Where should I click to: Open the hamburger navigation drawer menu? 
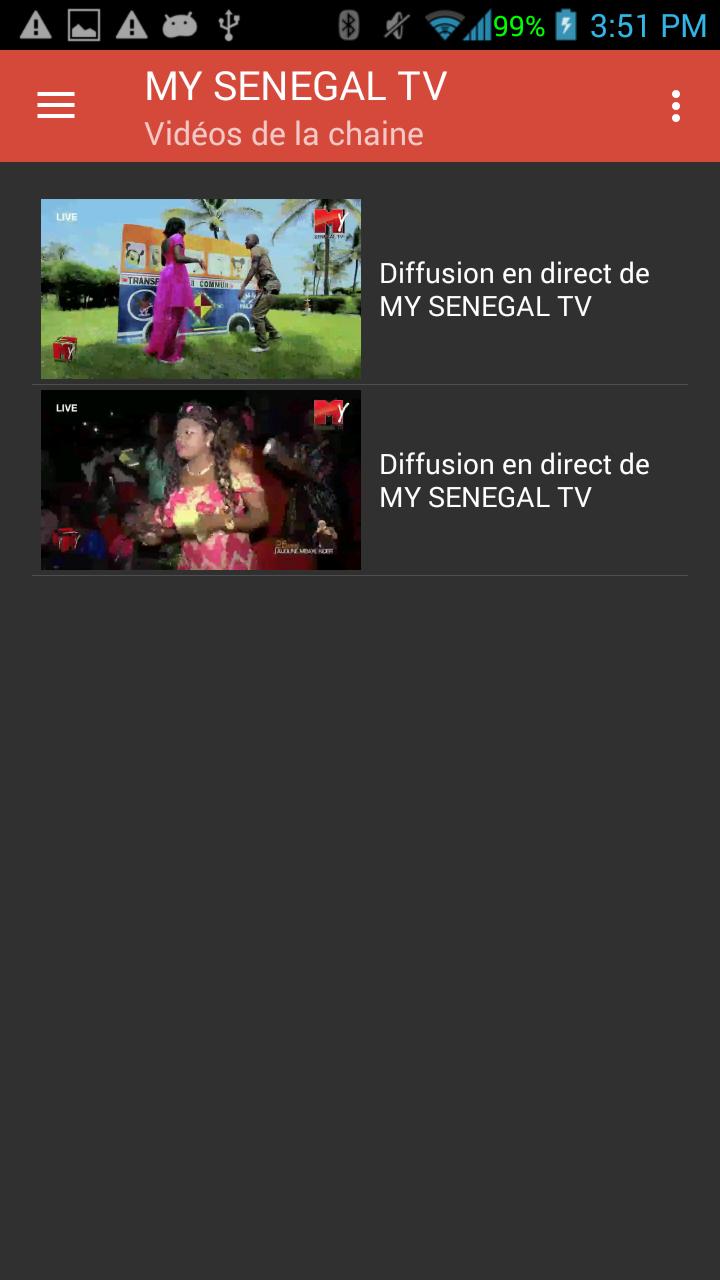click(56, 106)
